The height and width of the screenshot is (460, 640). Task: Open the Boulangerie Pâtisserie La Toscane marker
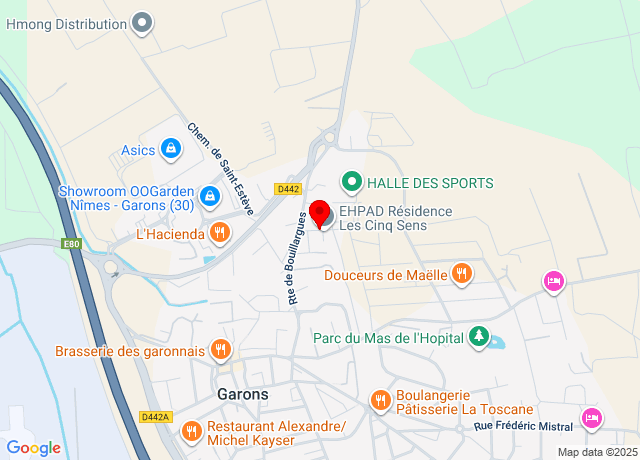380,400
